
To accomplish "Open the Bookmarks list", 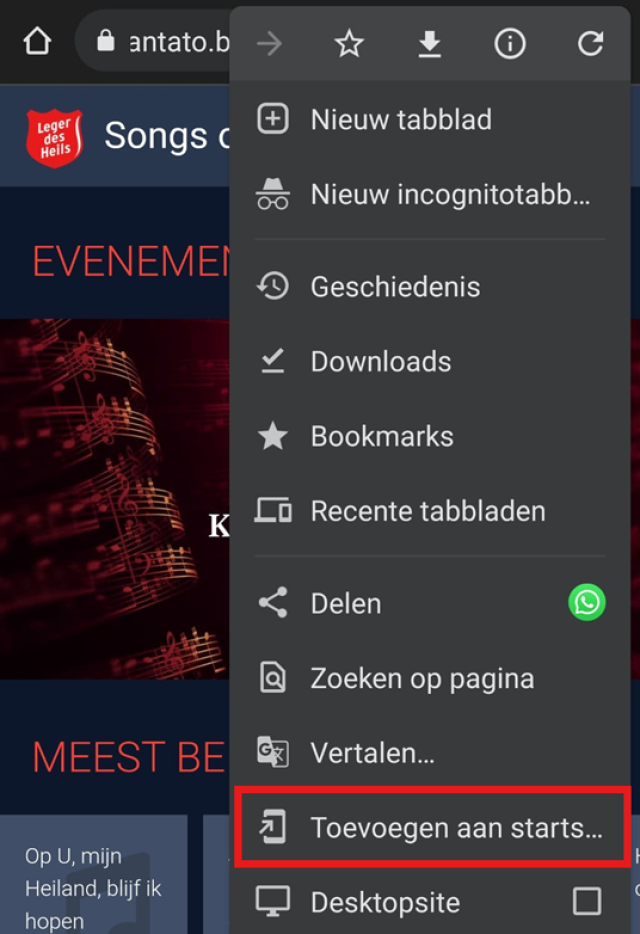I will tap(381, 437).
